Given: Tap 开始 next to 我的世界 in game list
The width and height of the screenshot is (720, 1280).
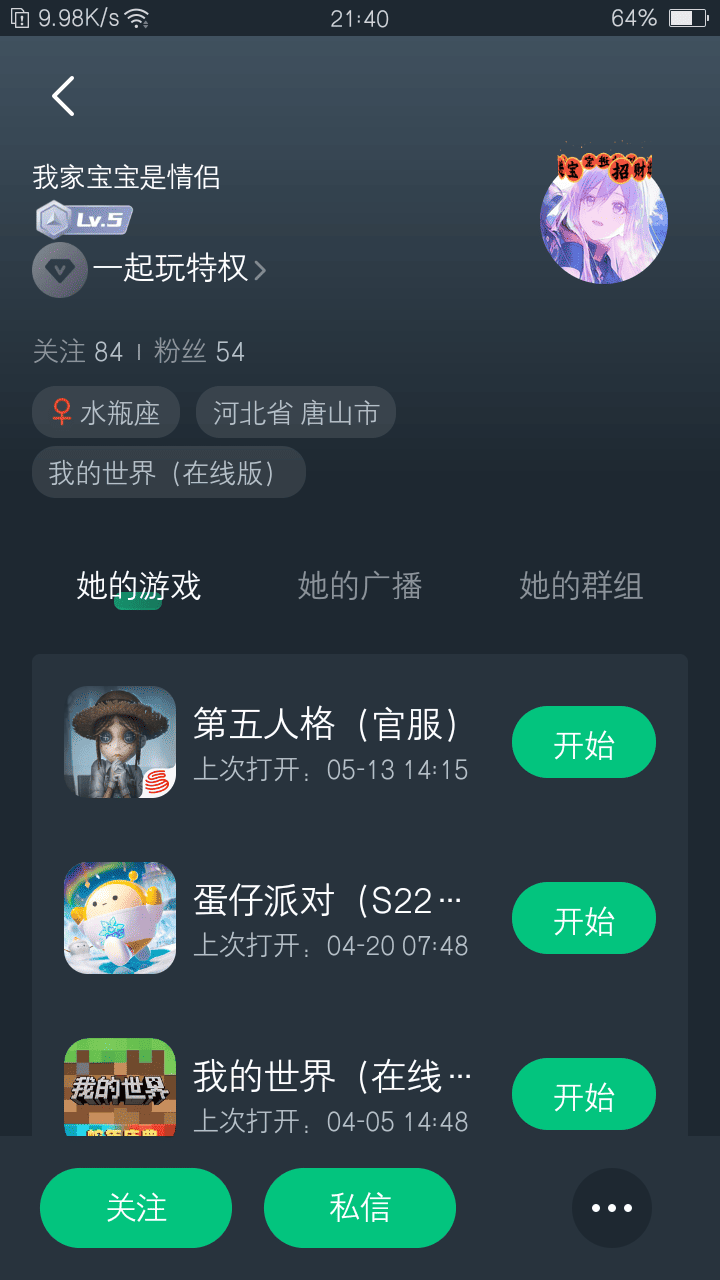Looking at the screenshot, I should coord(583,1094).
